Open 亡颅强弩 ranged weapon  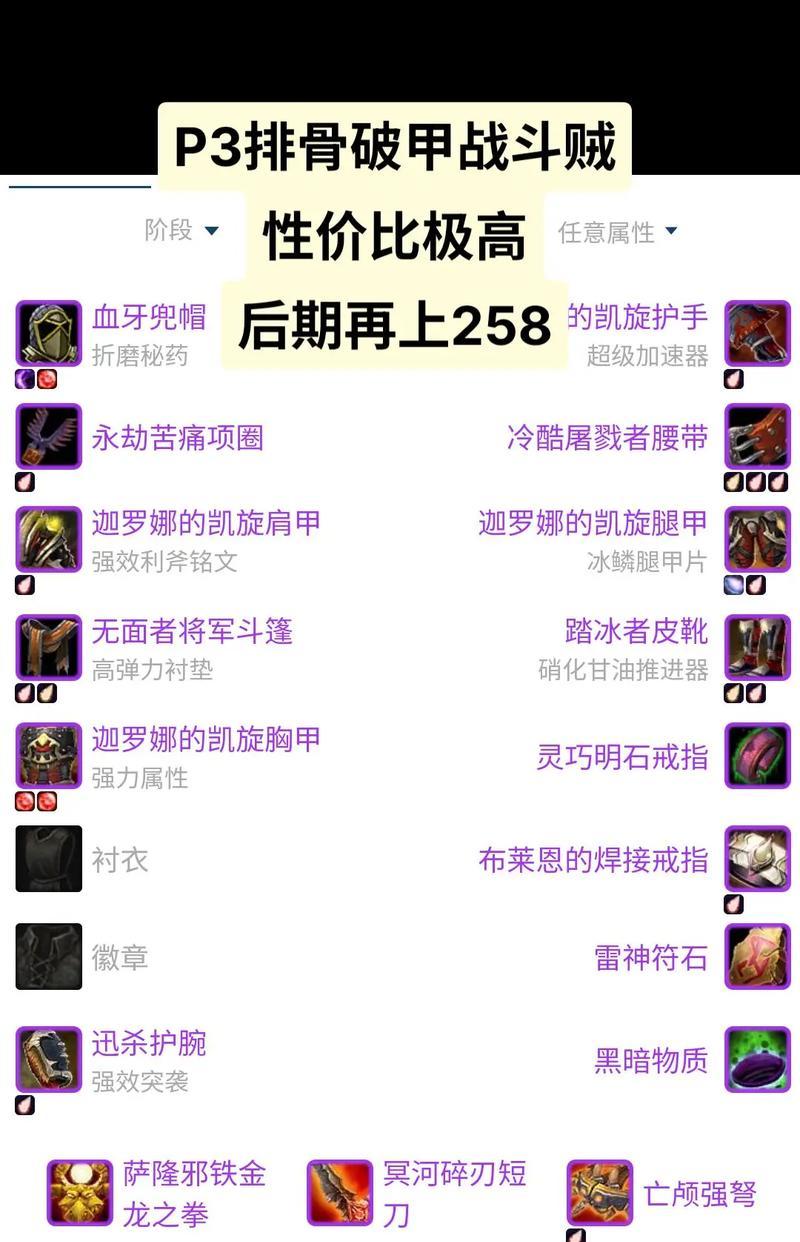point(700,1194)
